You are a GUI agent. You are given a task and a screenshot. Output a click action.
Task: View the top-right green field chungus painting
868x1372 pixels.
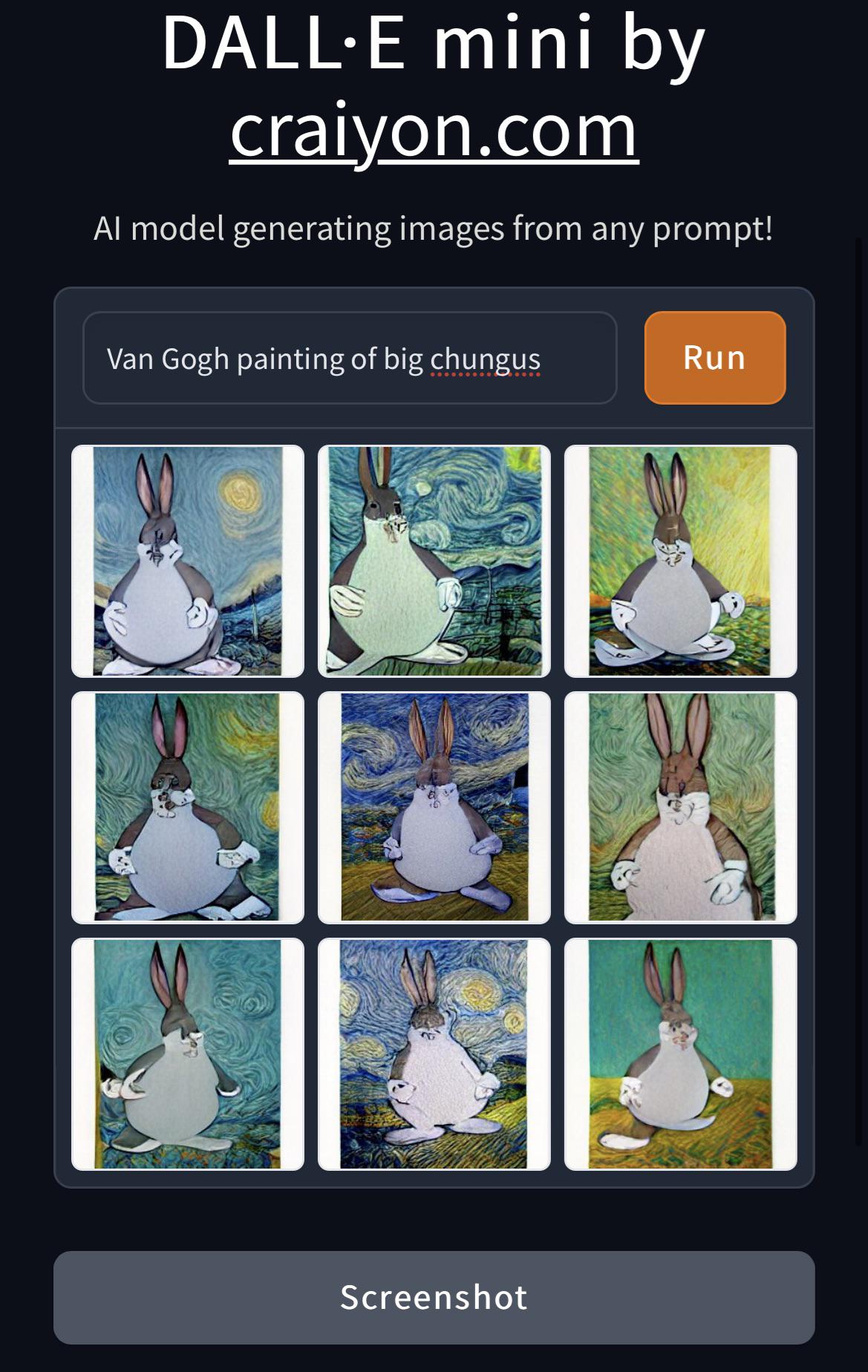point(681,561)
